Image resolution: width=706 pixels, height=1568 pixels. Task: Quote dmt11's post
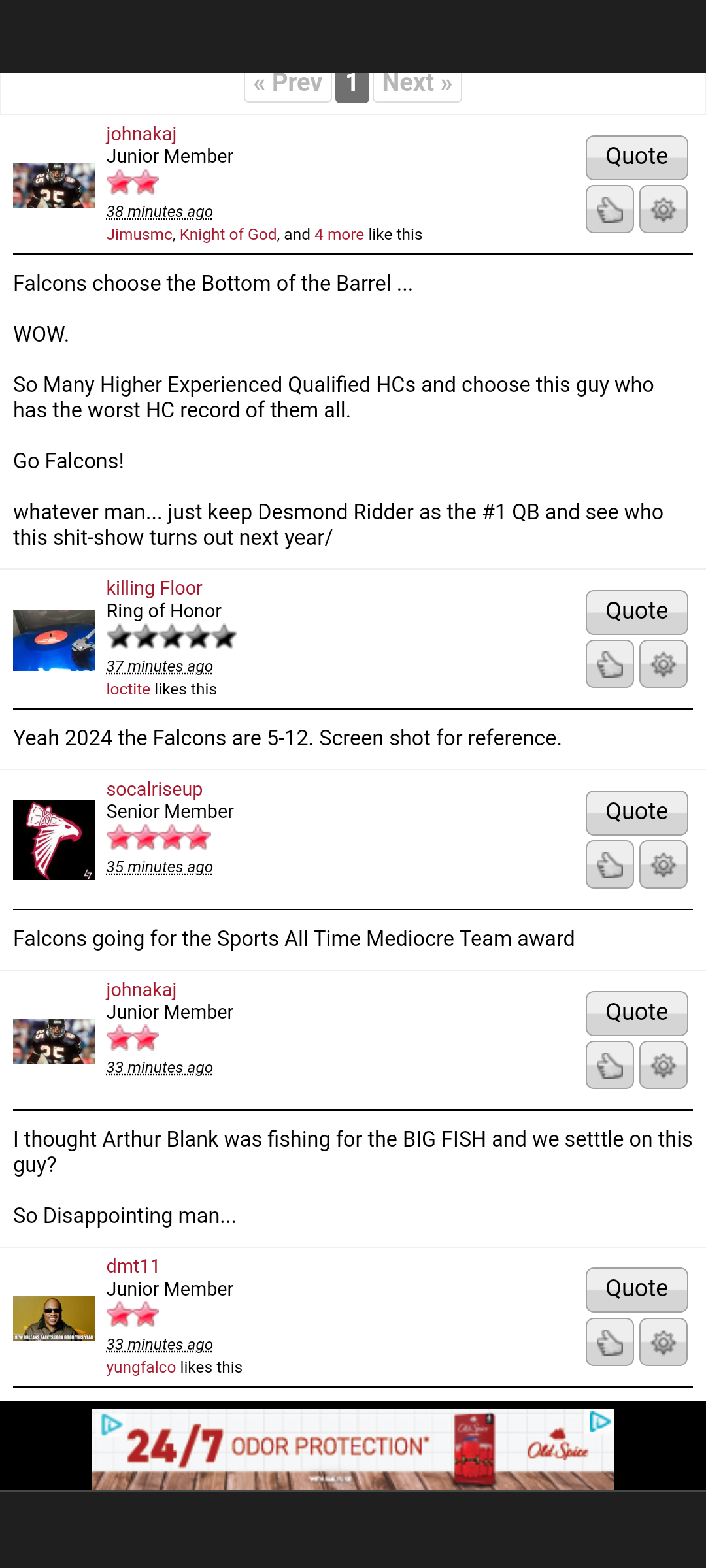[637, 1290]
